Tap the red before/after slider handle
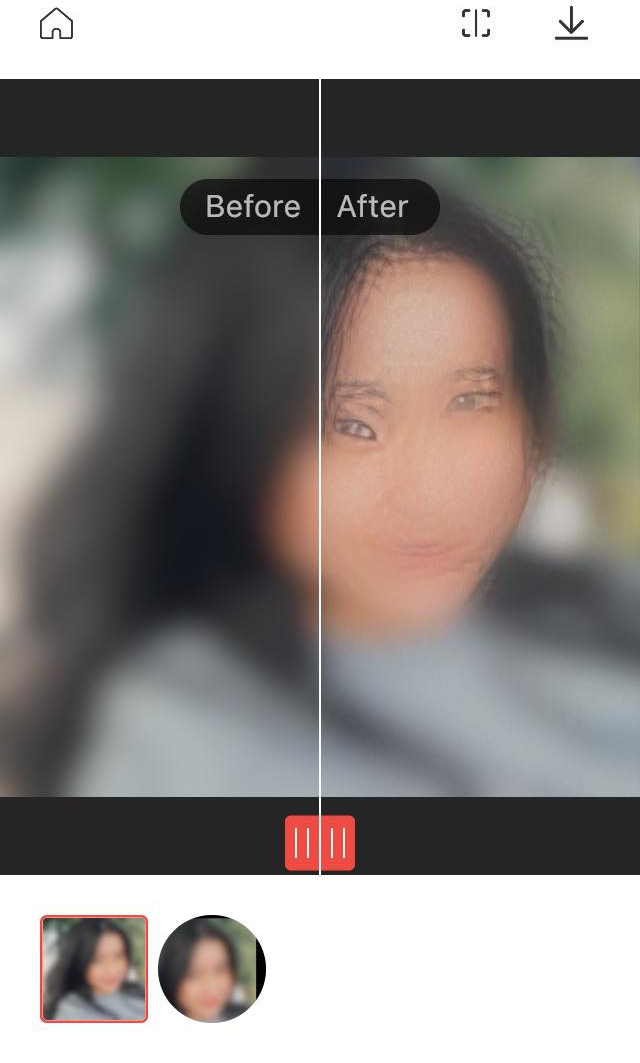The image size is (640, 1063). pyautogui.click(x=320, y=843)
